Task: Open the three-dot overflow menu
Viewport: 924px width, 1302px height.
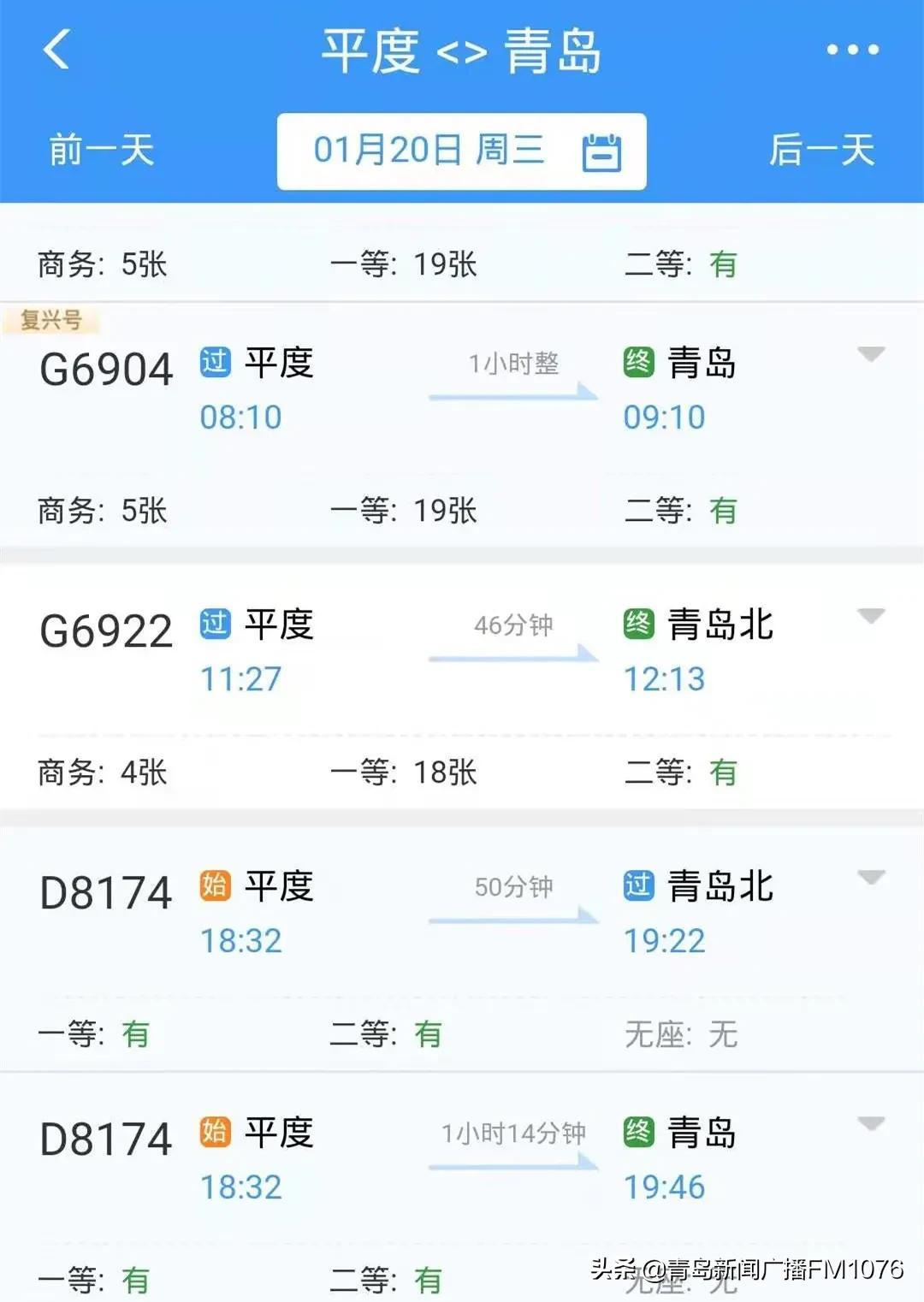Action: click(x=852, y=50)
